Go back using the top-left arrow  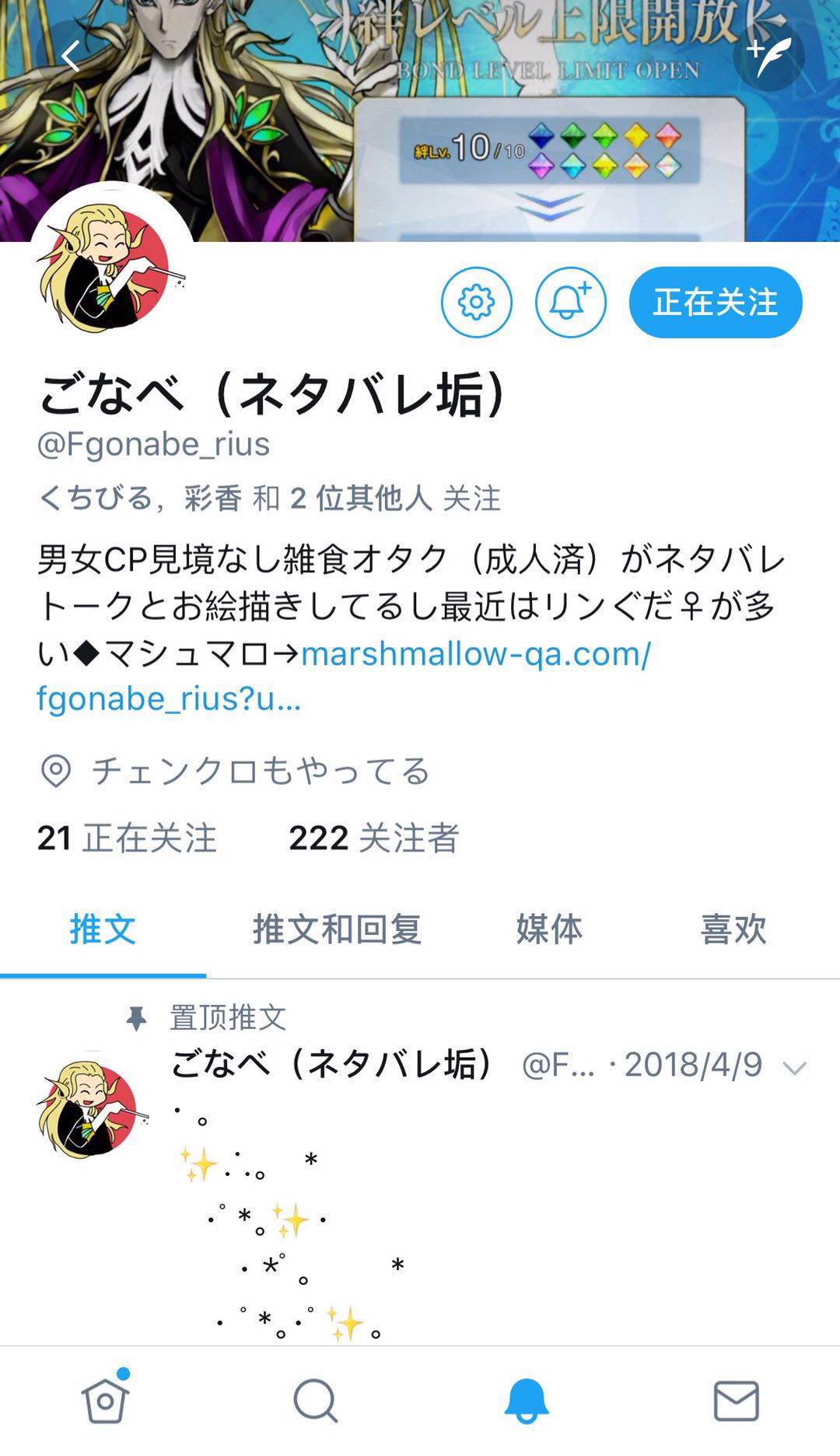click(70, 56)
